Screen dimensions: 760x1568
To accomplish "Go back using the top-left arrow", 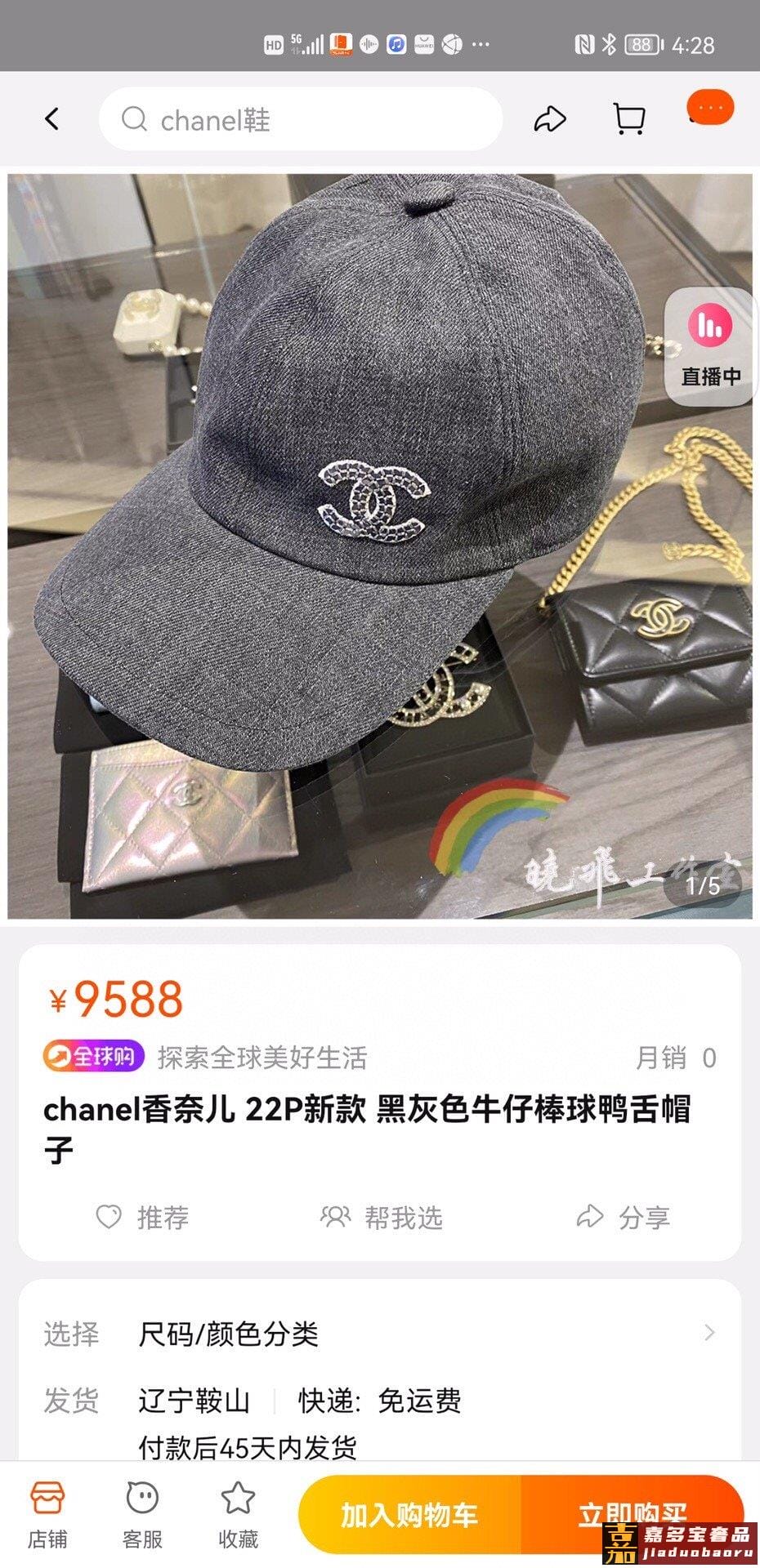I will pos(51,119).
